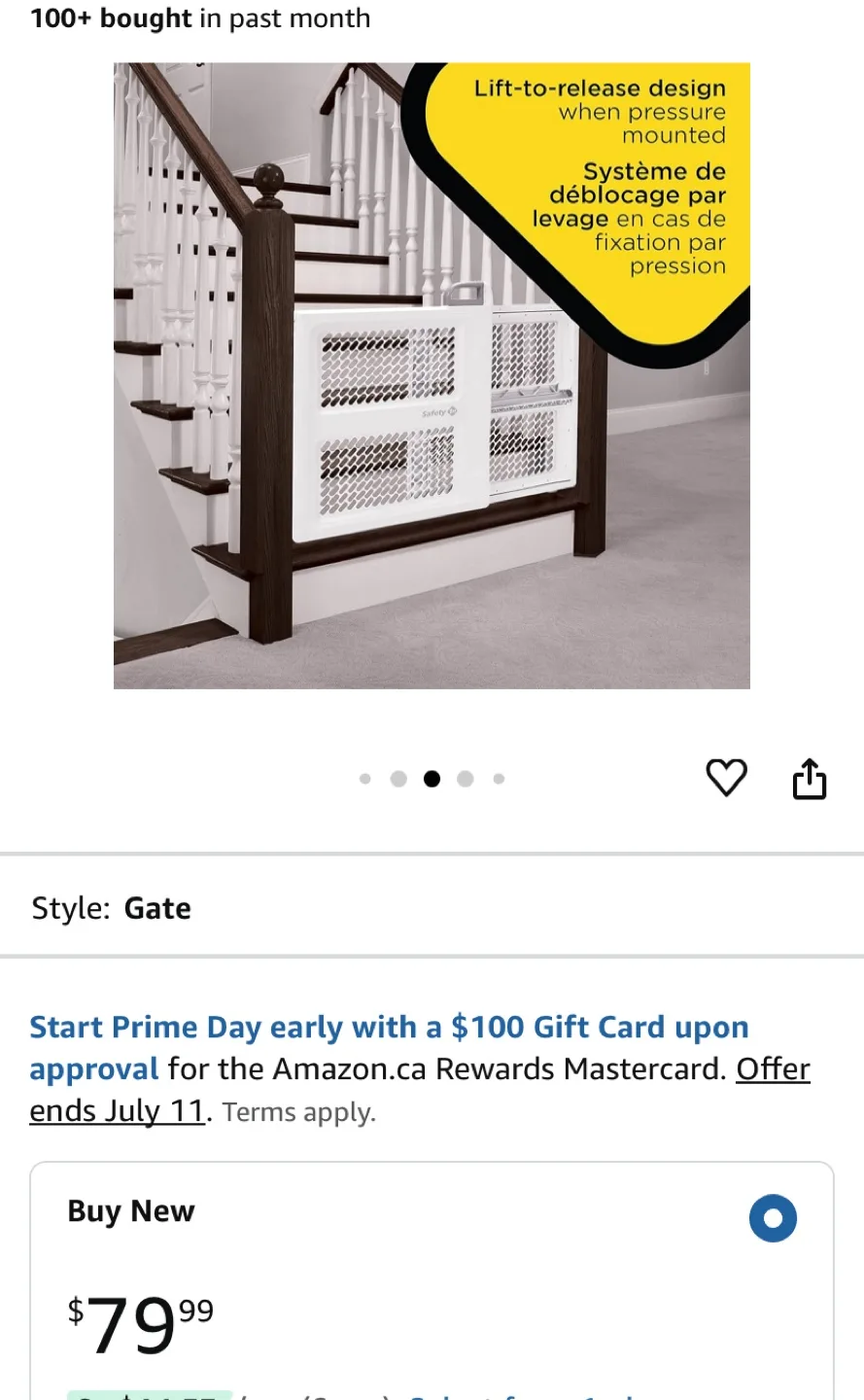Click the 100+ bought in past month label
The height and width of the screenshot is (1400, 864).
pyautogui.click(x=200, y=17)
